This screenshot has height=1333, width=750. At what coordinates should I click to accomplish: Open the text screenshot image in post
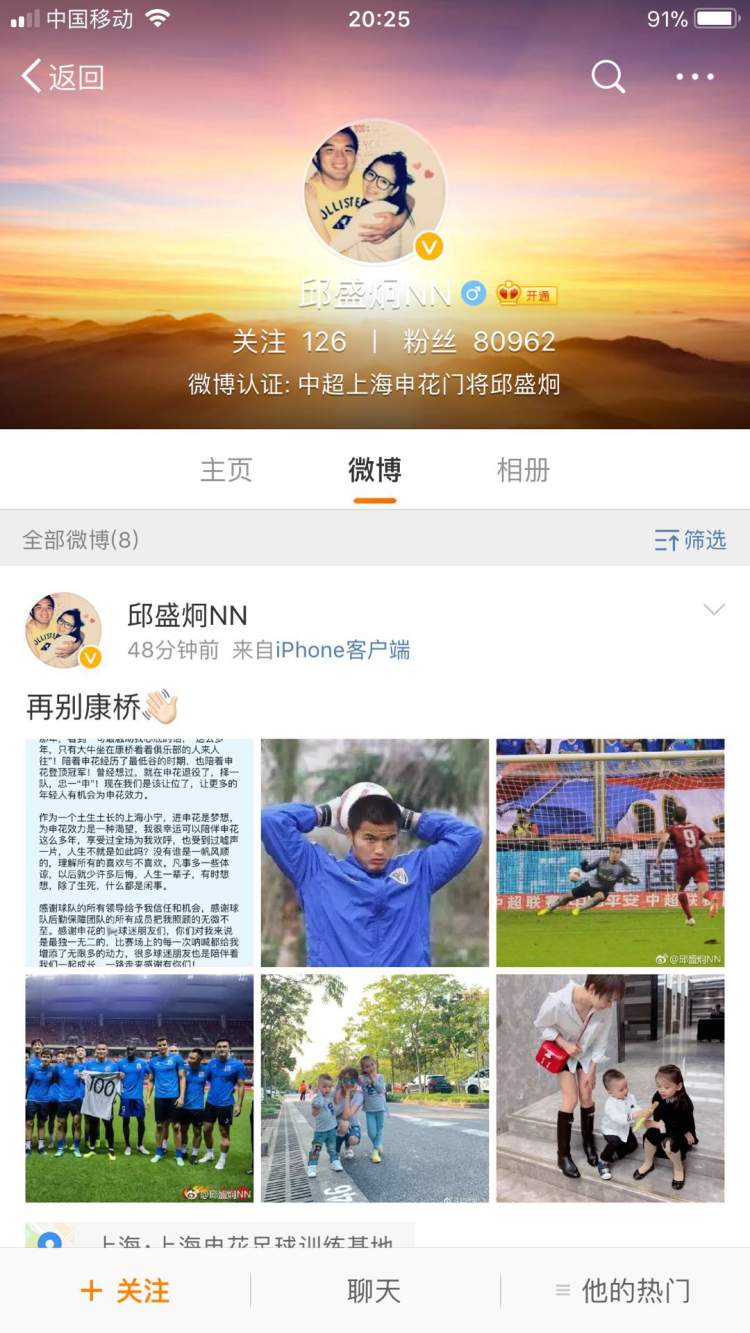click(139, 852)
